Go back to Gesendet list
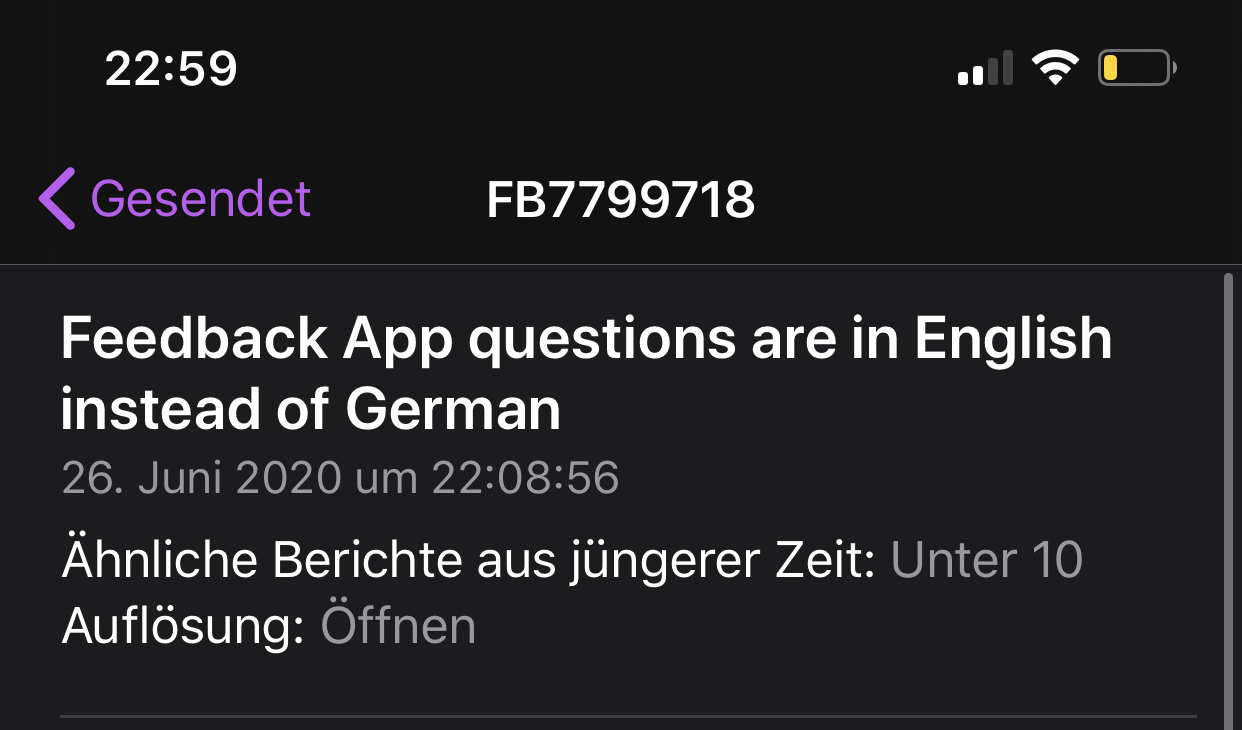The image size is (1242, 730). click(x=175, y=199)
